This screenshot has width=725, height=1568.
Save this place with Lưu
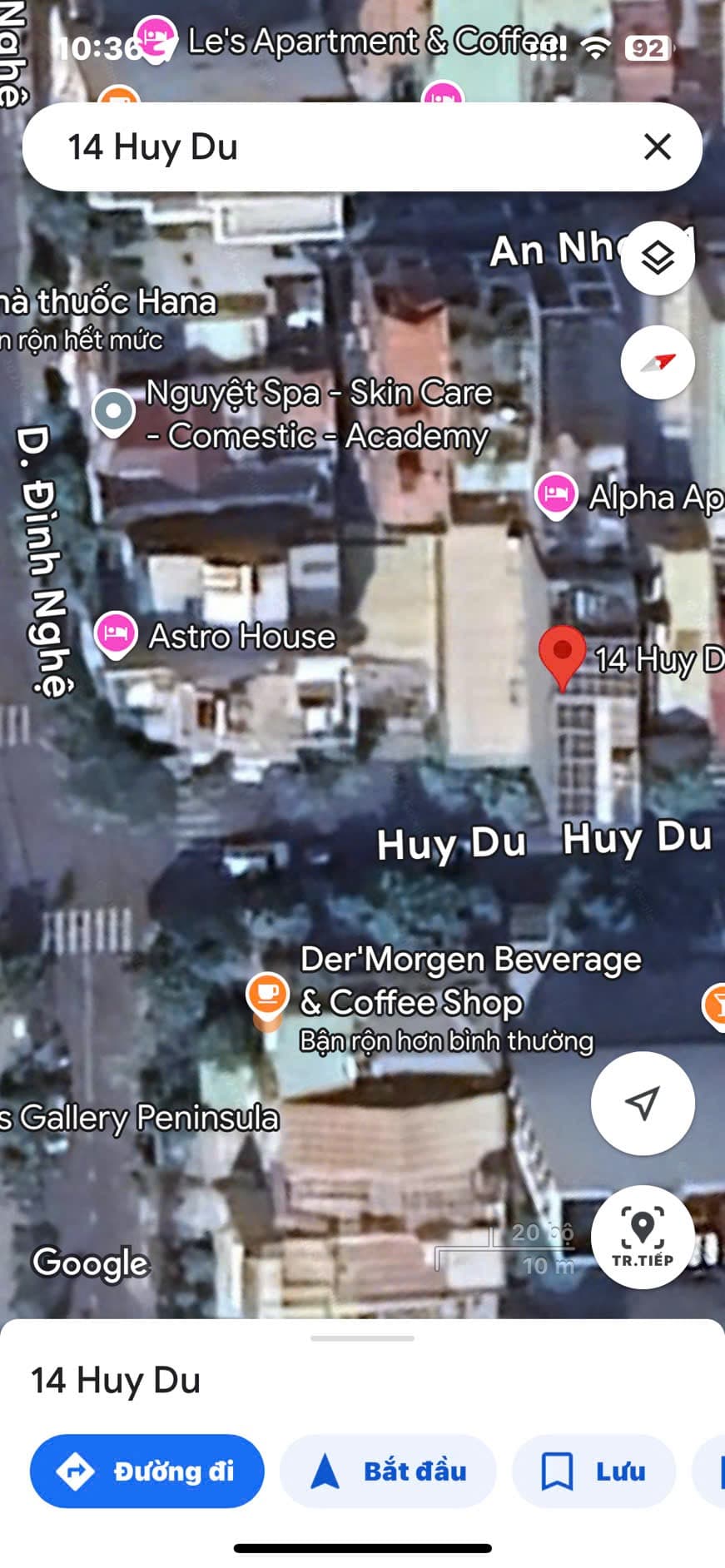[593, 1471]
